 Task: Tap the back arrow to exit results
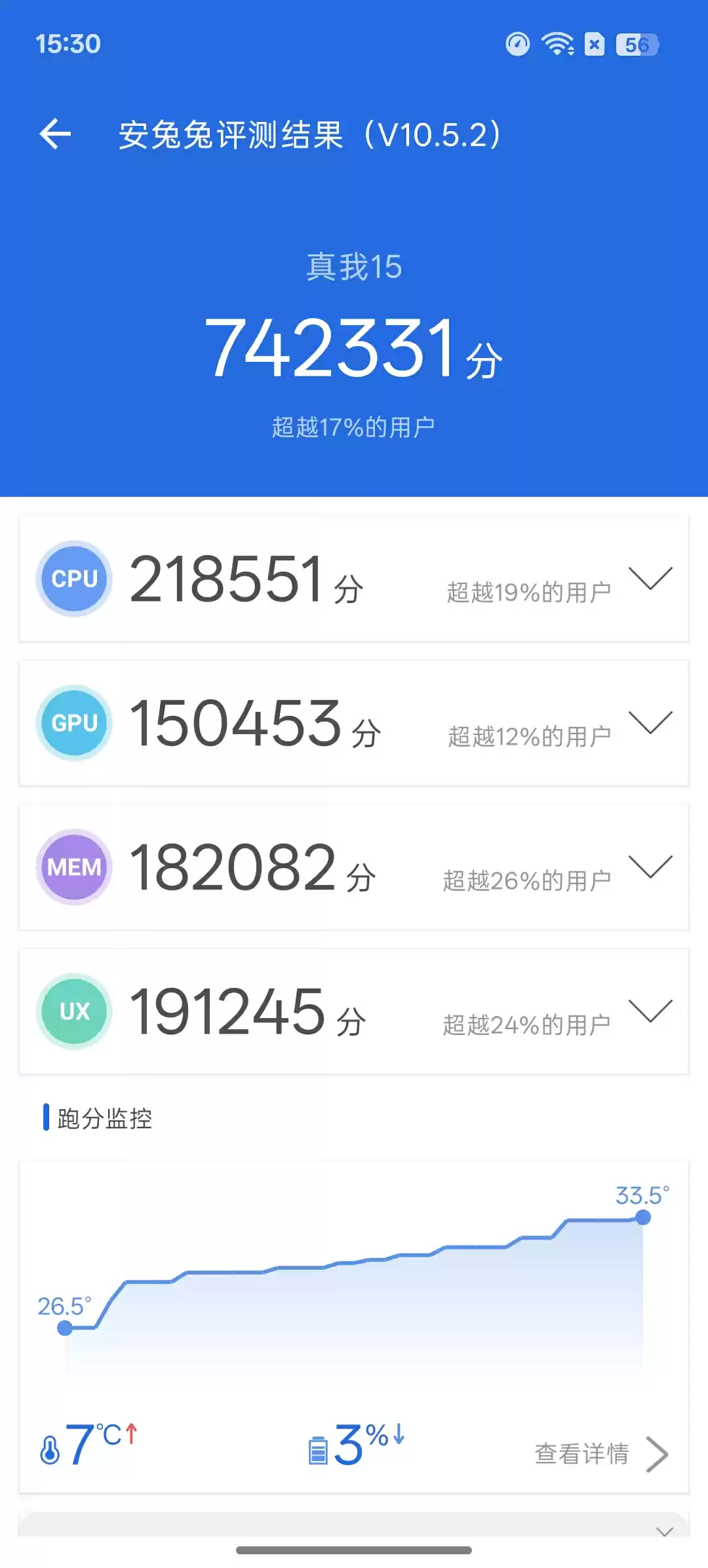tap(56, 133)
